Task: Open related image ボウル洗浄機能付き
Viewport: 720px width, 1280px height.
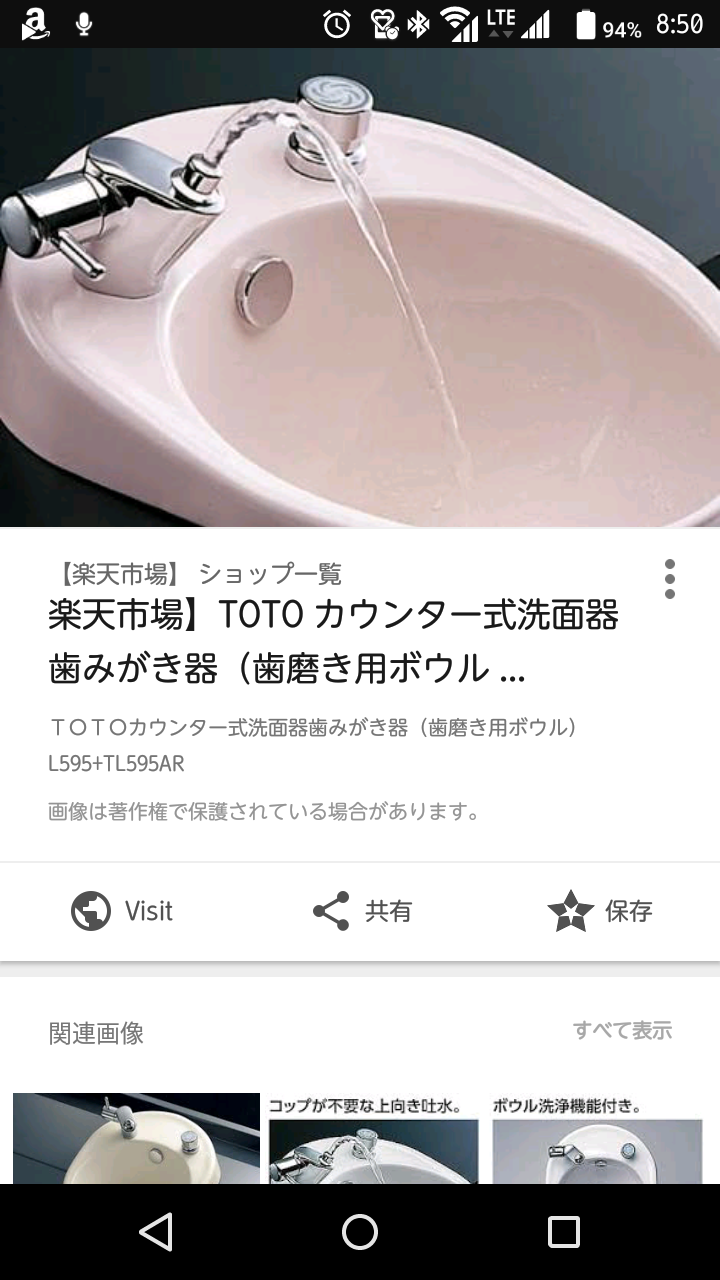Action: (597, 1138)
